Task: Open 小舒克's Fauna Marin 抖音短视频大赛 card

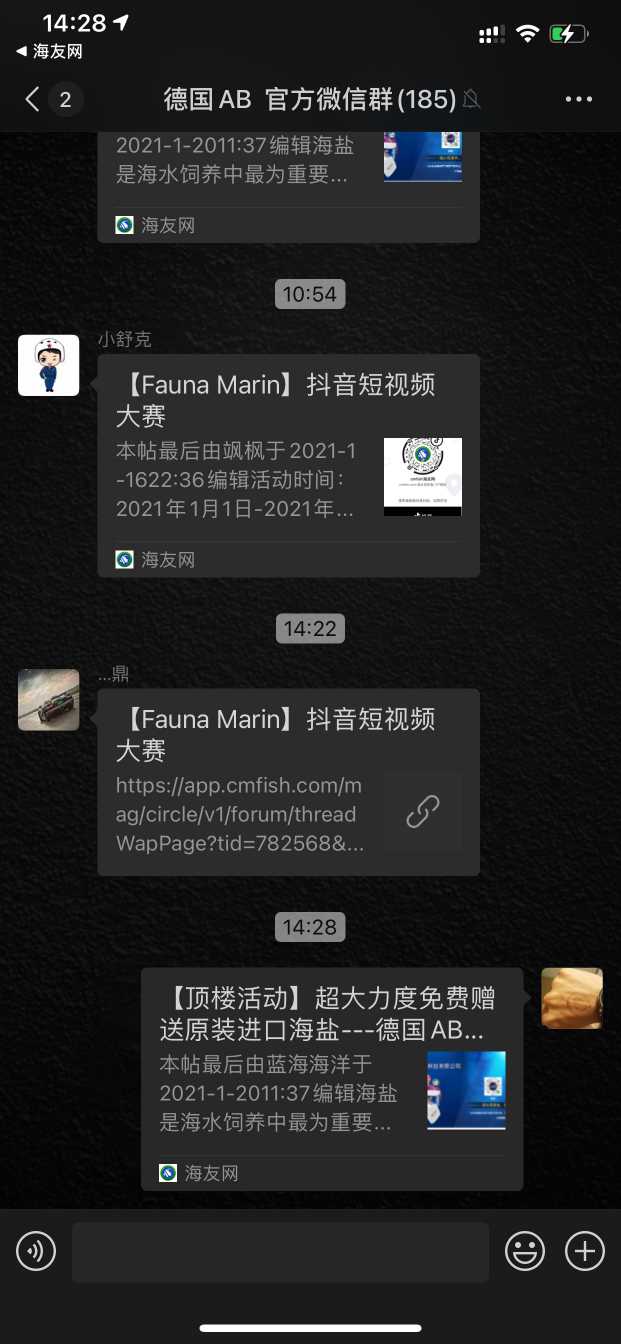Action: pos(288,465)
